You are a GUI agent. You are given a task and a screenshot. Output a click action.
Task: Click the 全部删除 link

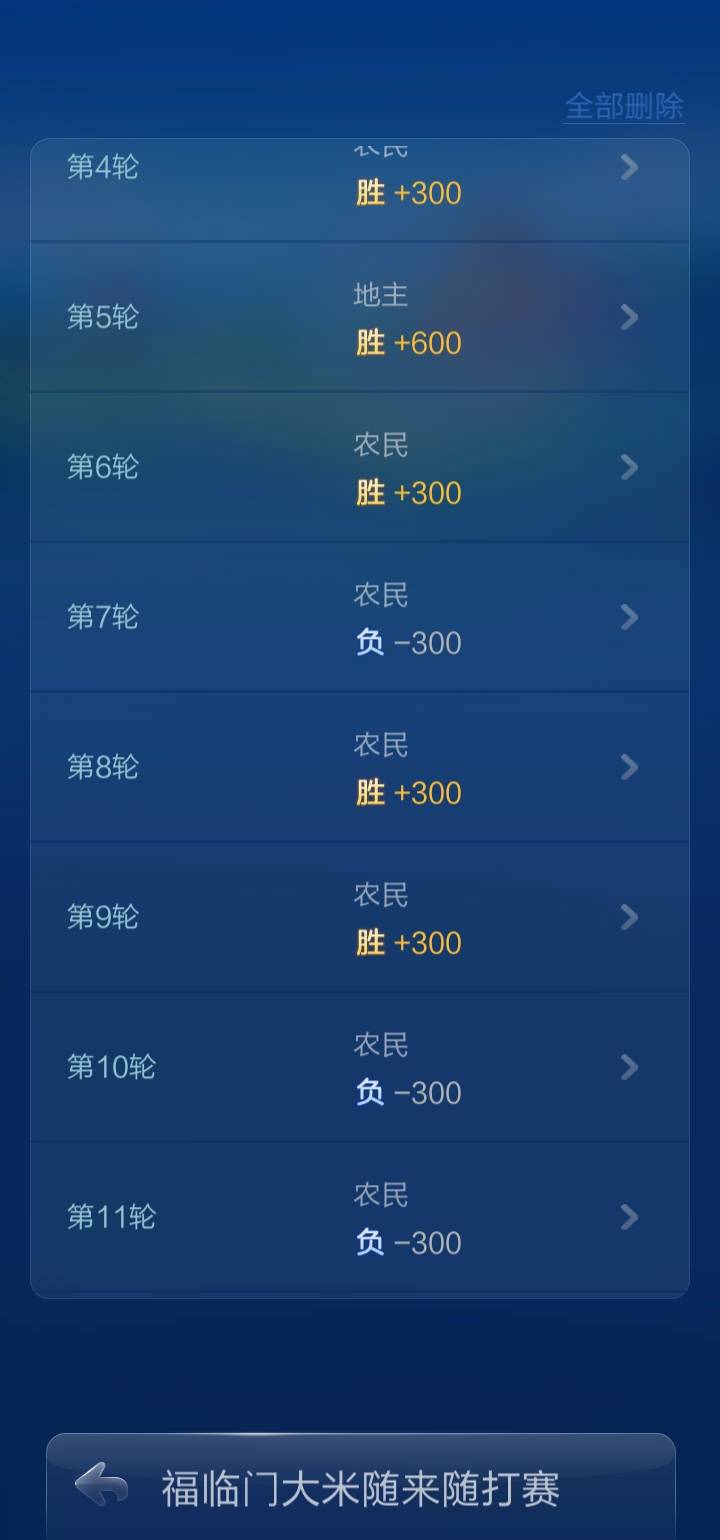(x=624, y=108)
